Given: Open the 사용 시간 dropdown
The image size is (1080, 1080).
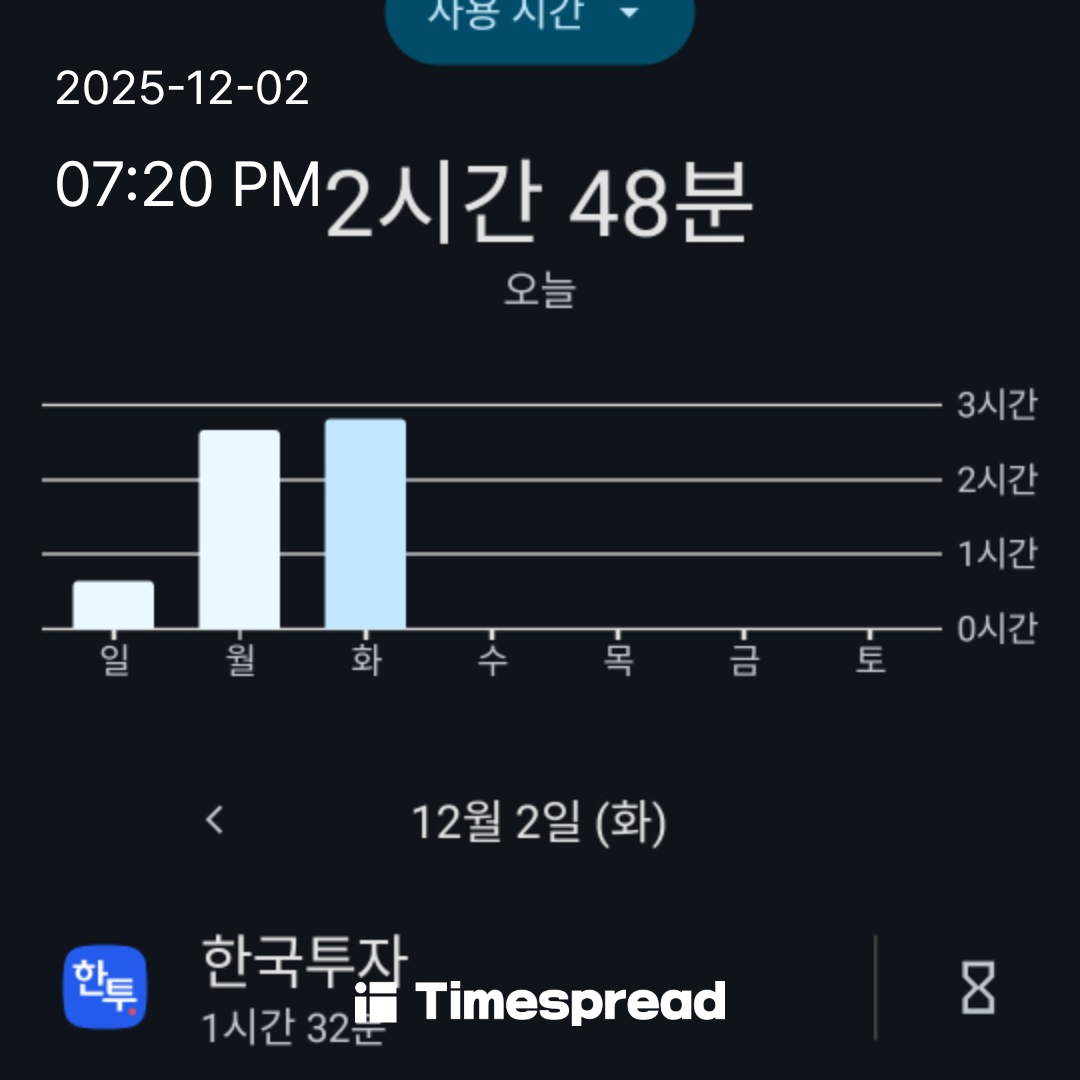Looking at the screenshot, I should (x=538, y=20).
